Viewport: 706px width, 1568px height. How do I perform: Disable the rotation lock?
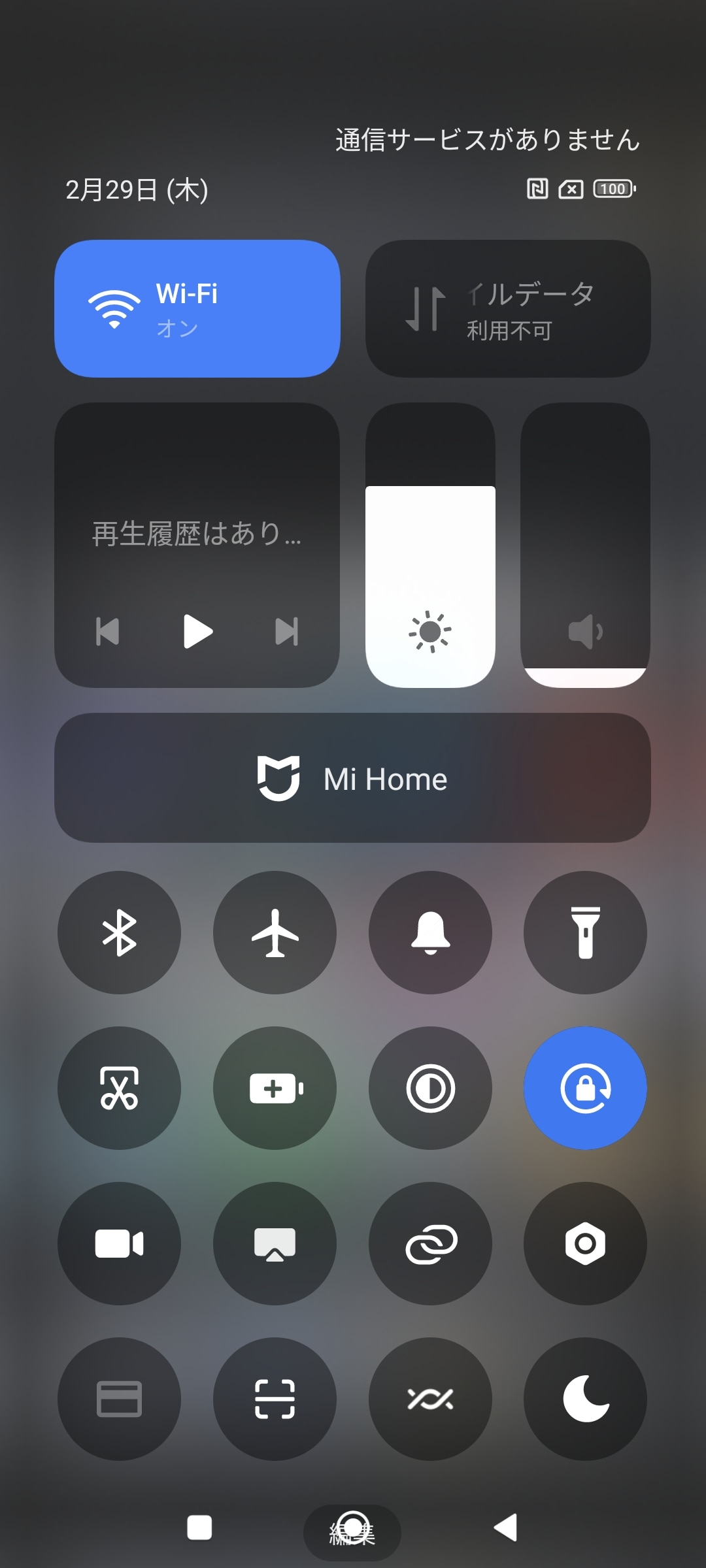[585, 1088]
